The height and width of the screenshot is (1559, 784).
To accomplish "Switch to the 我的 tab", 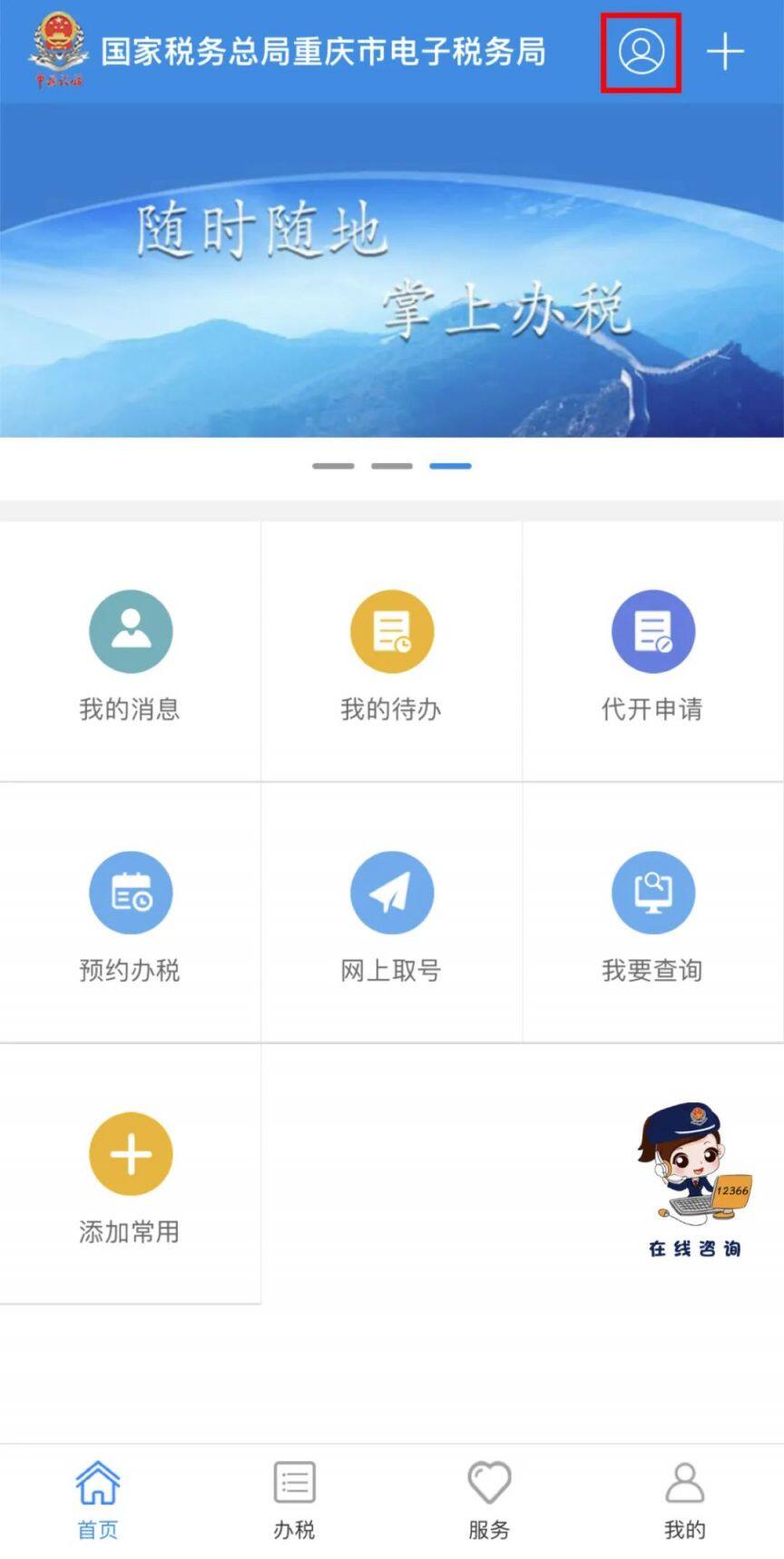I will (x=684, y=1500).
